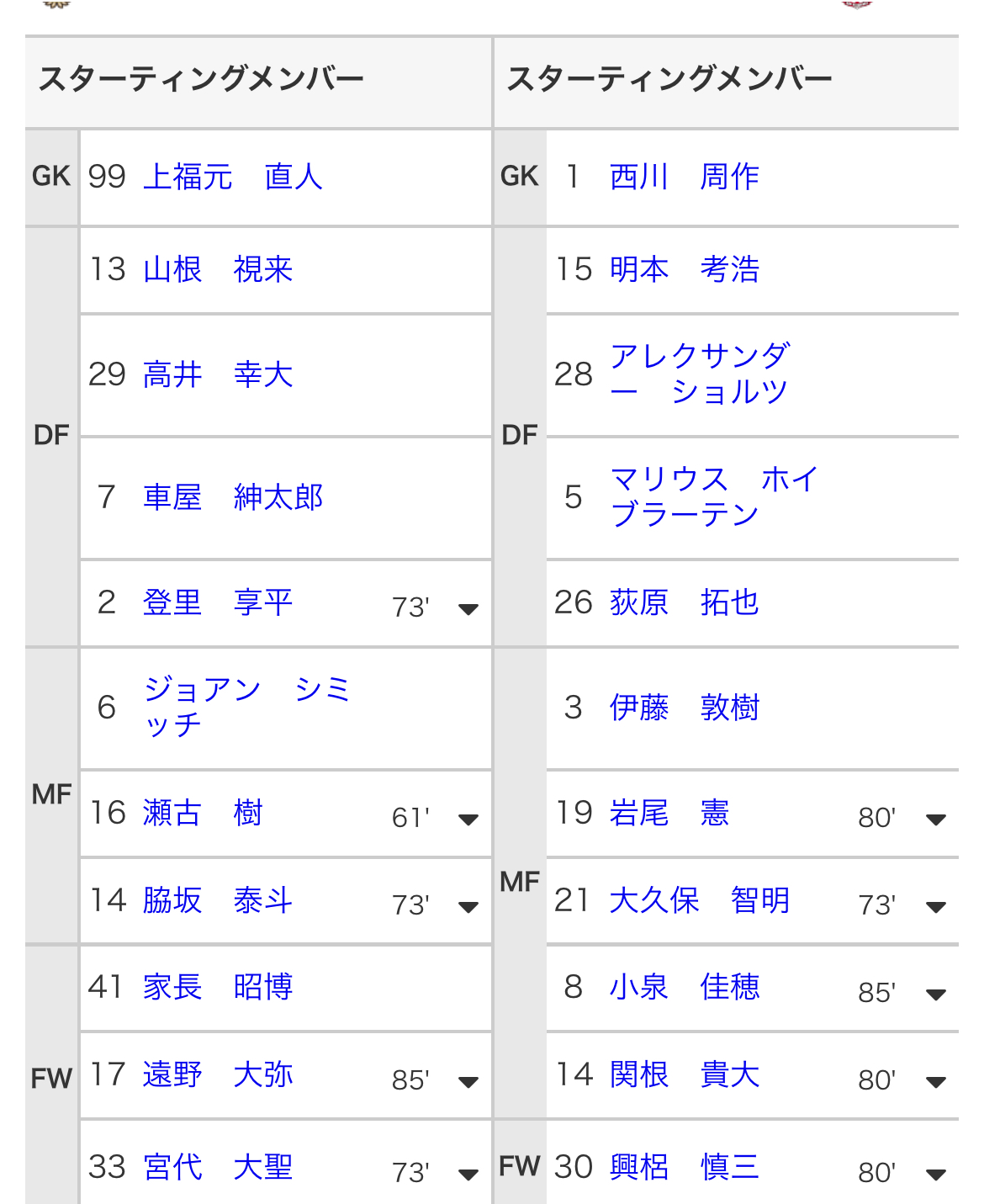Expand the 80' substitution for 岩尾 憲

[935, 819]
